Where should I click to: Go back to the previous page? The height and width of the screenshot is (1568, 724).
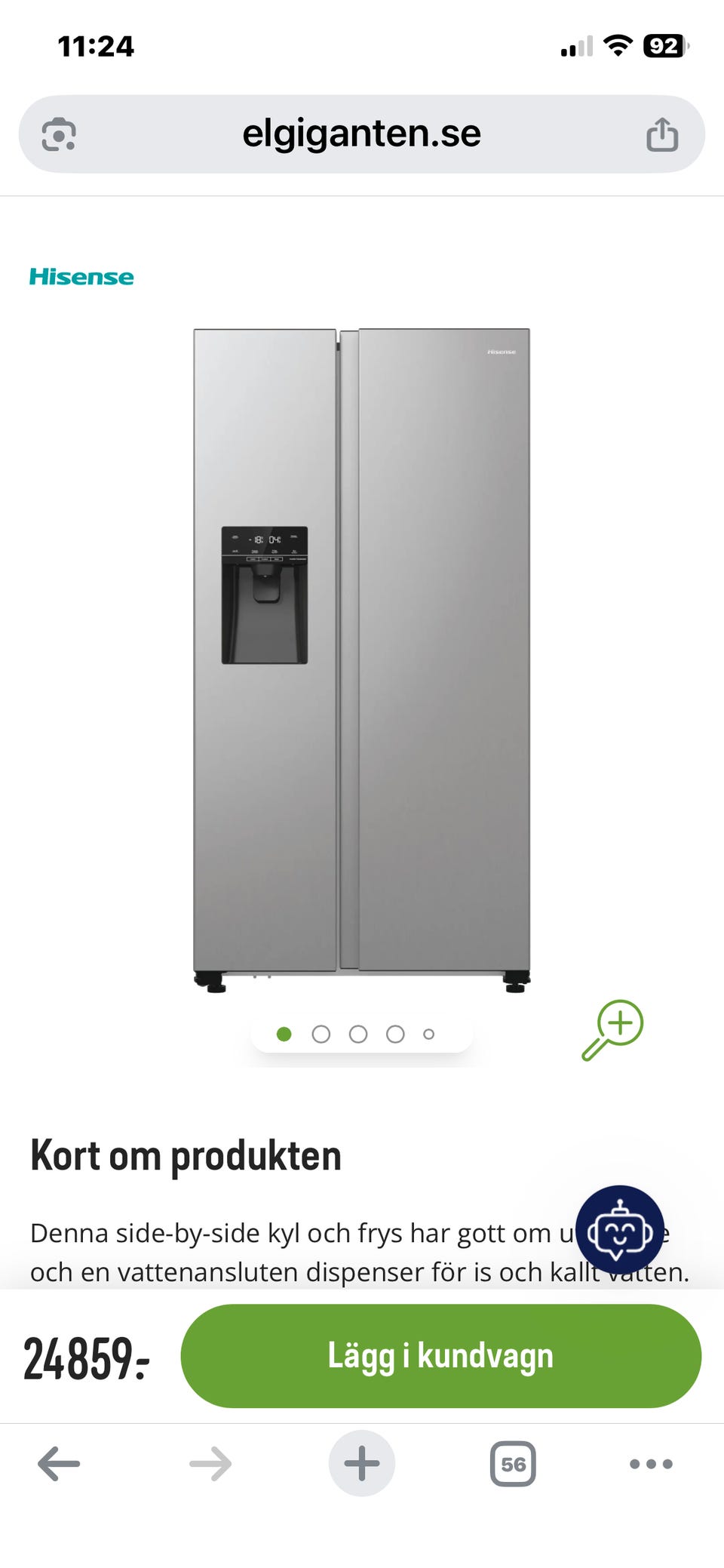point(59,1464)
